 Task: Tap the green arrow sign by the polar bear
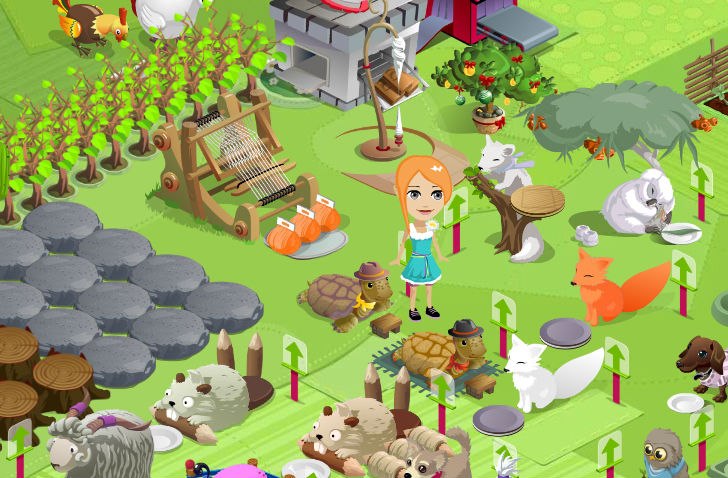[702, 180]
